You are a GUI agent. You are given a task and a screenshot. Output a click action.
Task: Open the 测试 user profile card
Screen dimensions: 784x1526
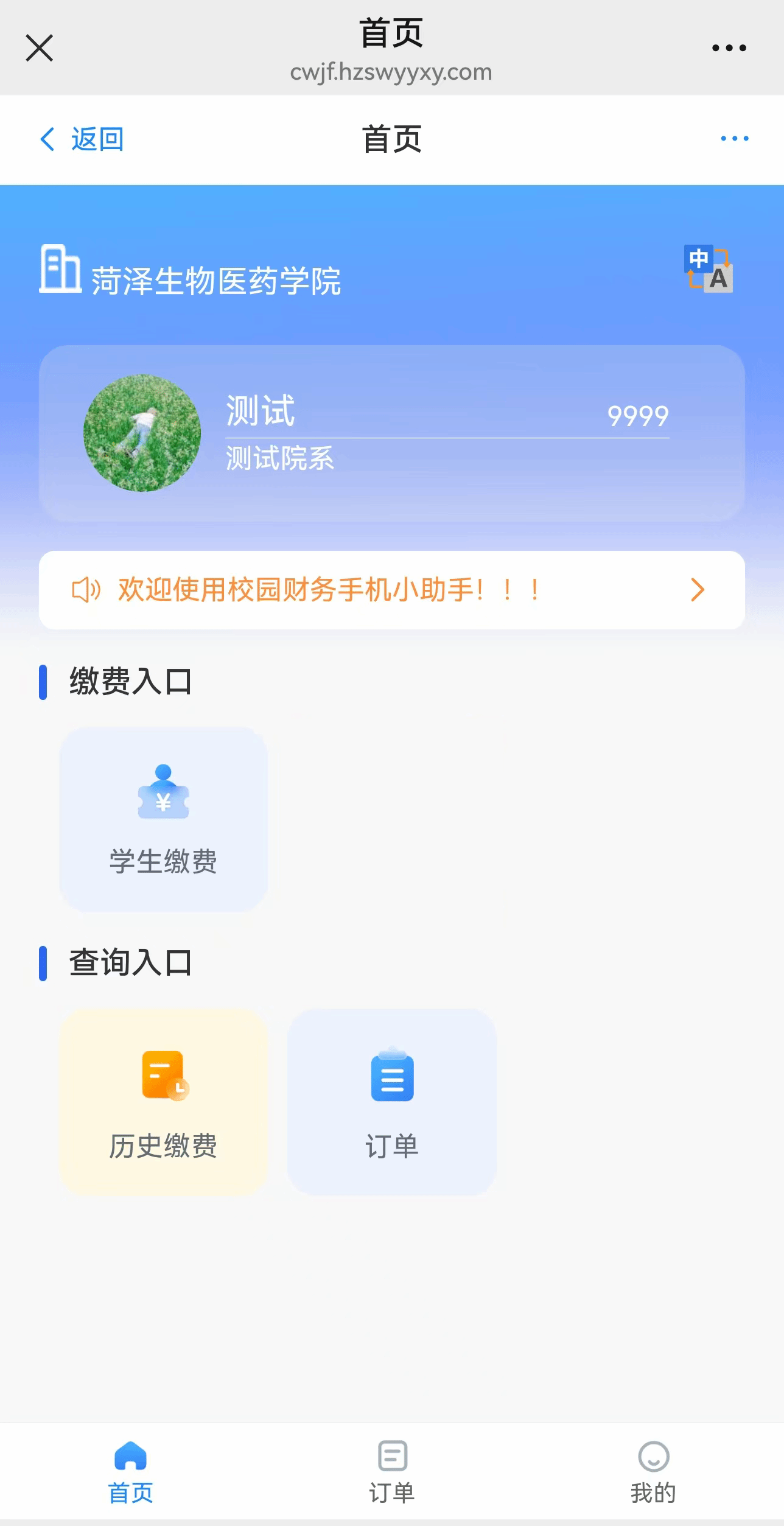[x=391, y=433]
